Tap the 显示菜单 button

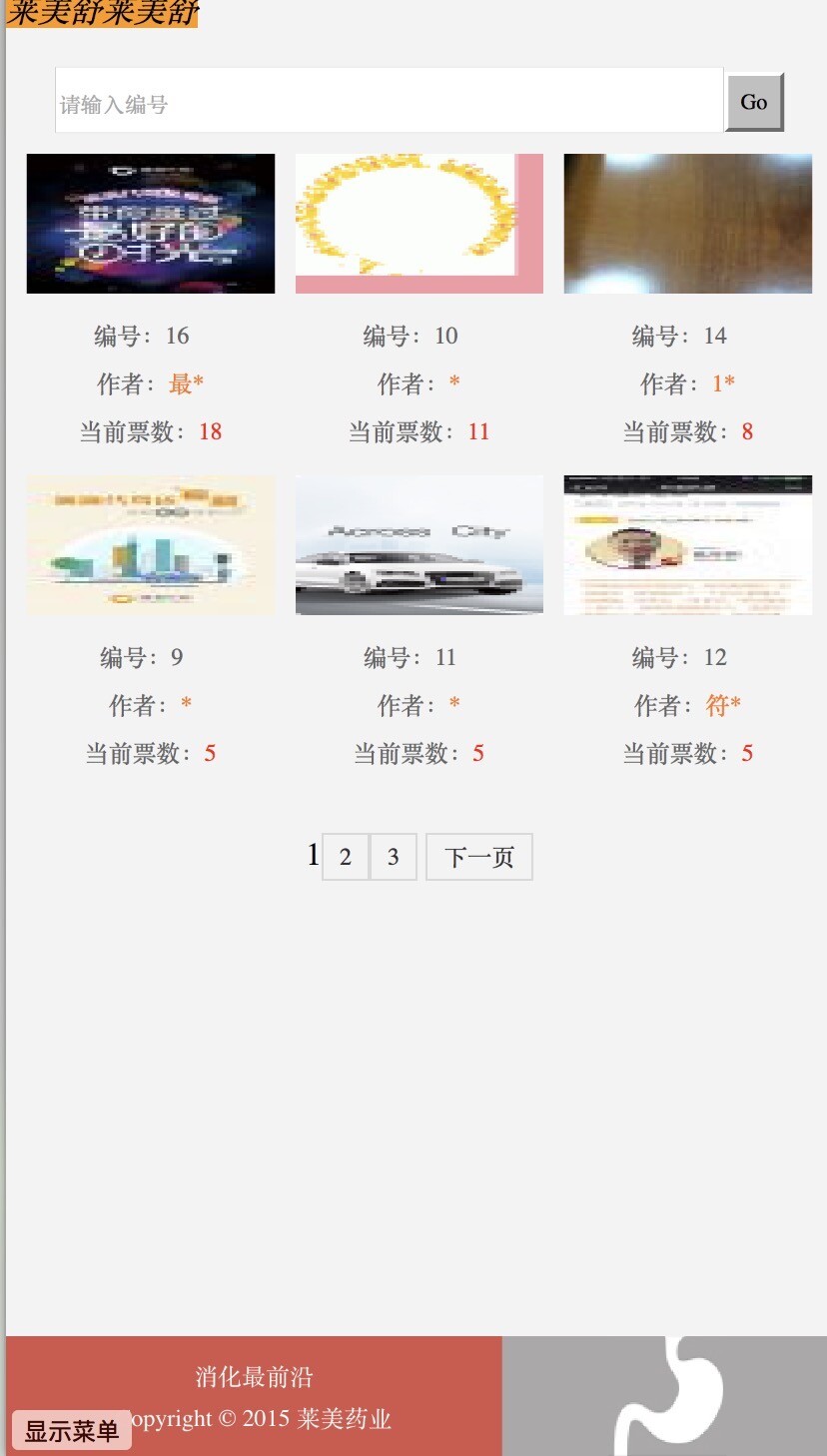click(71, 1430)
